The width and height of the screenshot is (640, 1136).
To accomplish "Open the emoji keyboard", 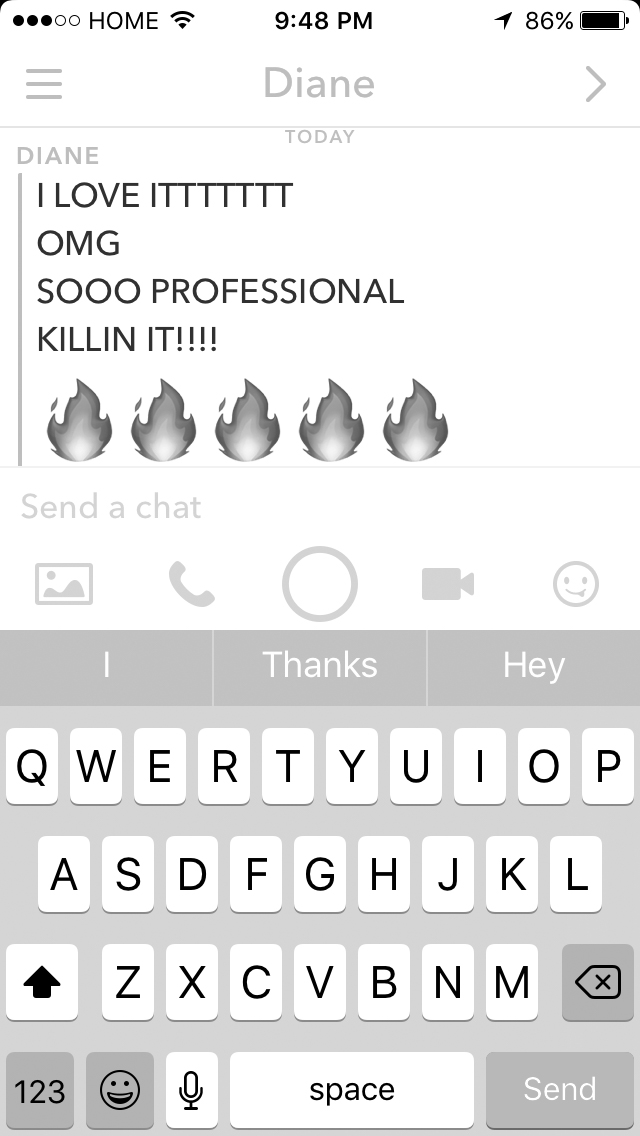I will (x=120, y=1089).
